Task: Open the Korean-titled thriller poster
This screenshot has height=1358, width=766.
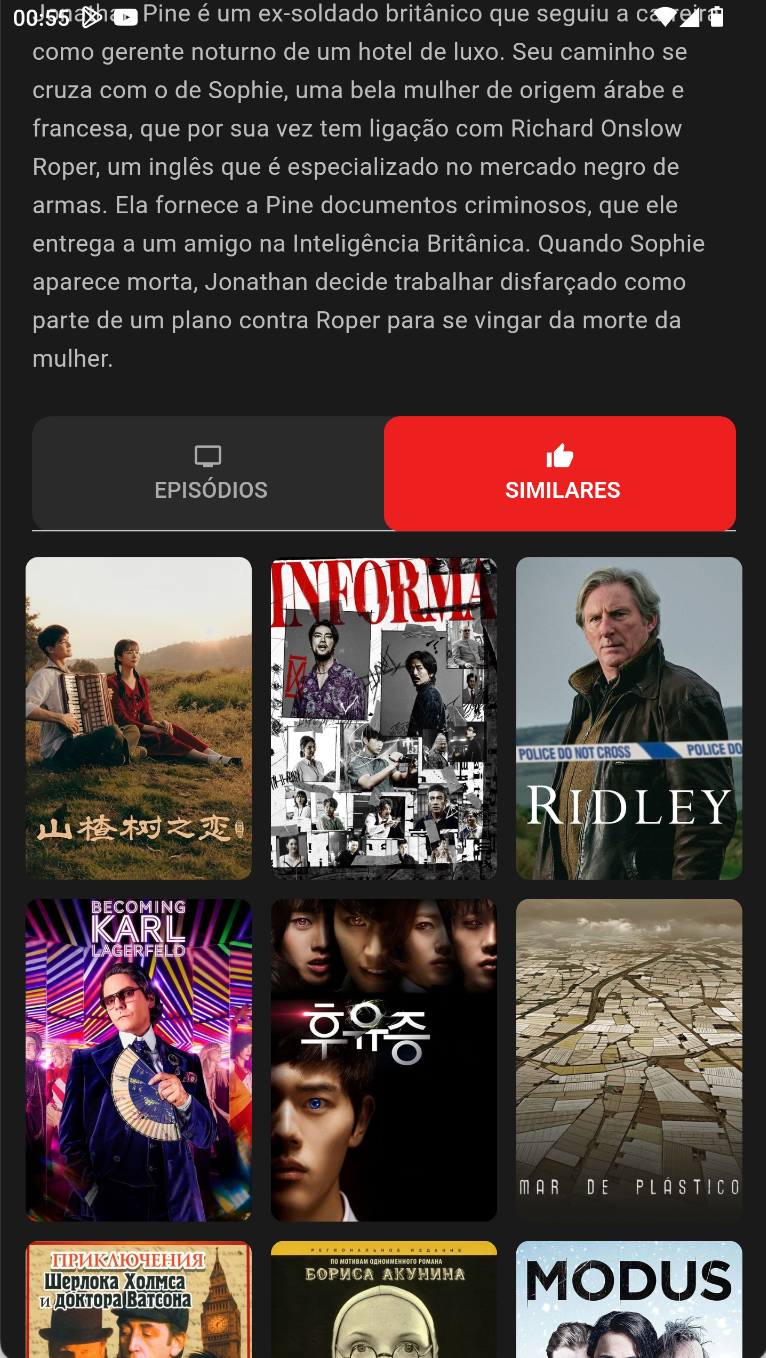Action: 384,1060
